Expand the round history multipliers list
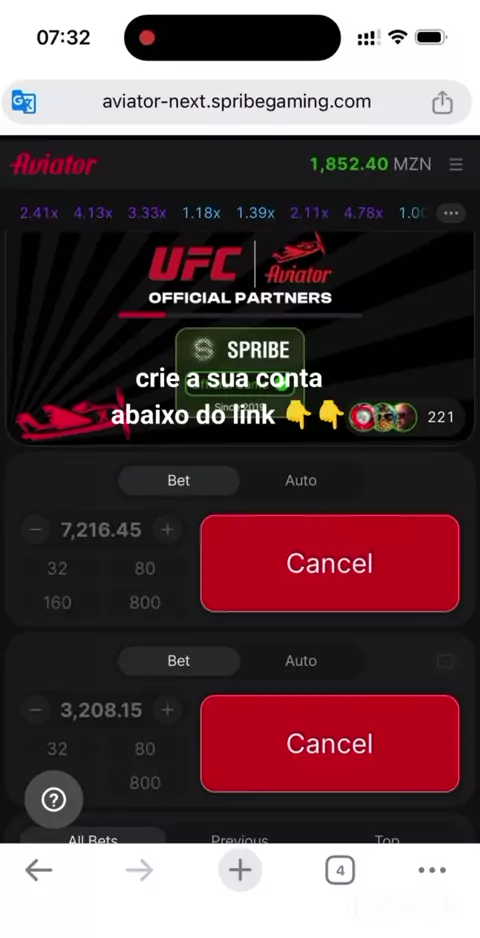Image resolution: width=480 pixels, height=938 pixels. [451, 213]
